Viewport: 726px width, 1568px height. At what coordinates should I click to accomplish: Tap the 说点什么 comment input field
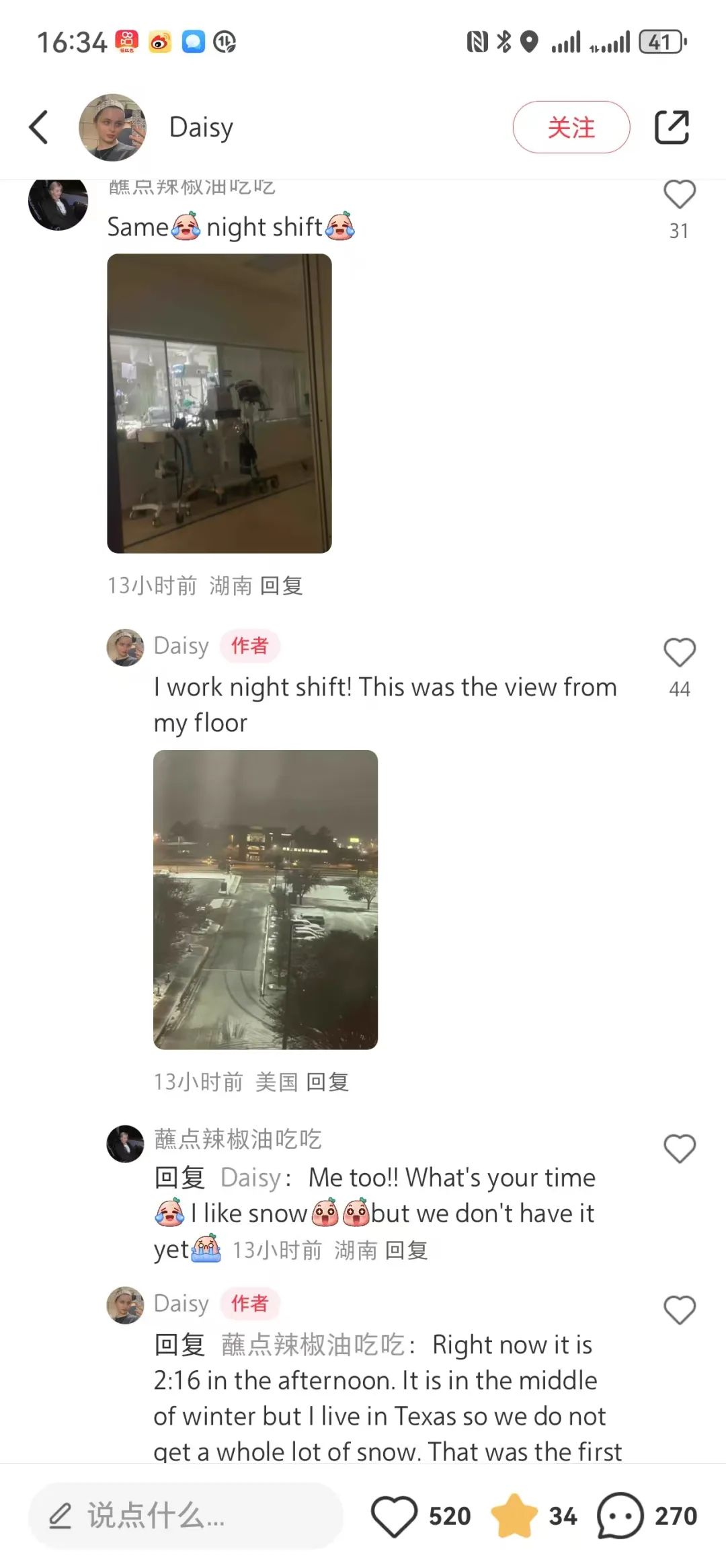(186, 1516)
